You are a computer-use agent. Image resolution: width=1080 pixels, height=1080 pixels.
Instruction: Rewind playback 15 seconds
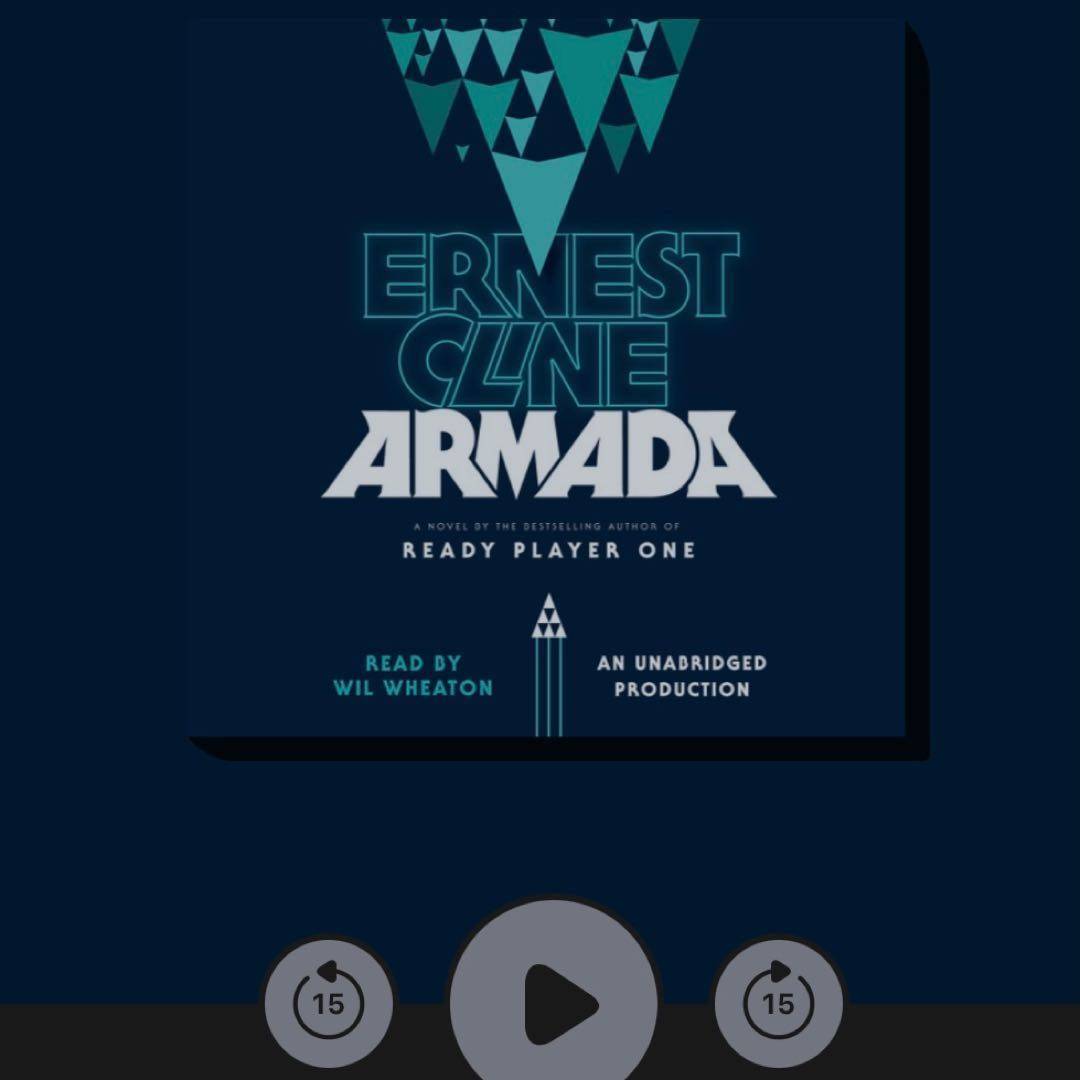click(328, 1002)
